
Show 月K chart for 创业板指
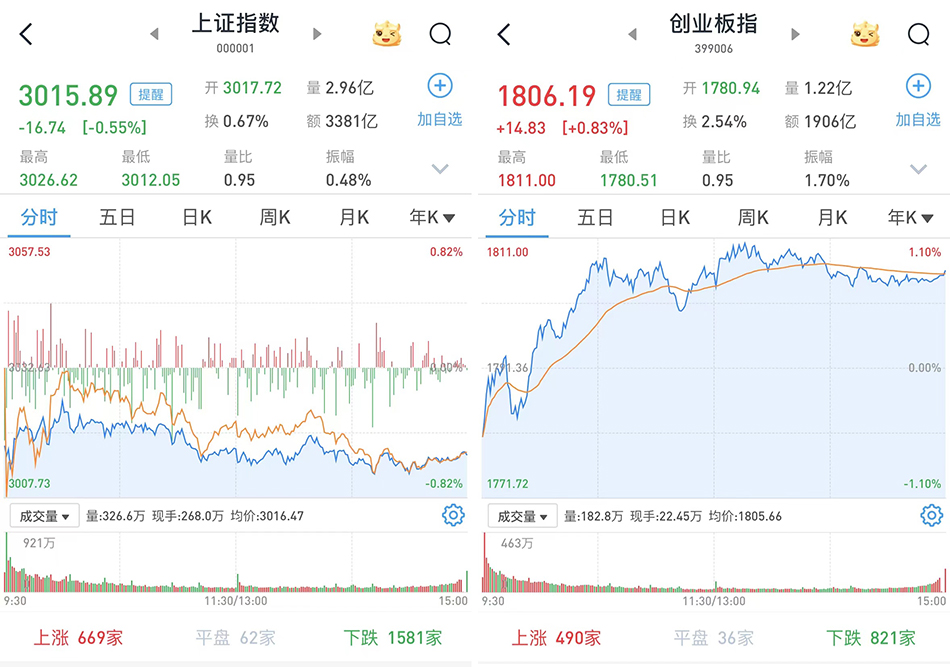coord(832,217)
